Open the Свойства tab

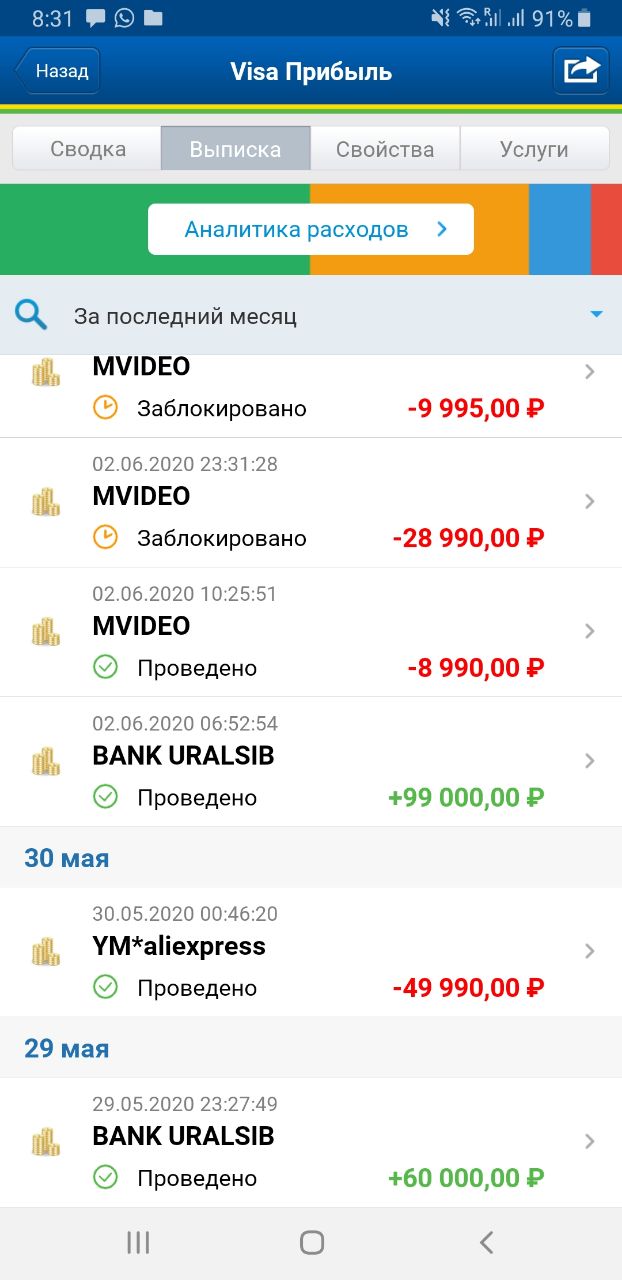(385, 149)
